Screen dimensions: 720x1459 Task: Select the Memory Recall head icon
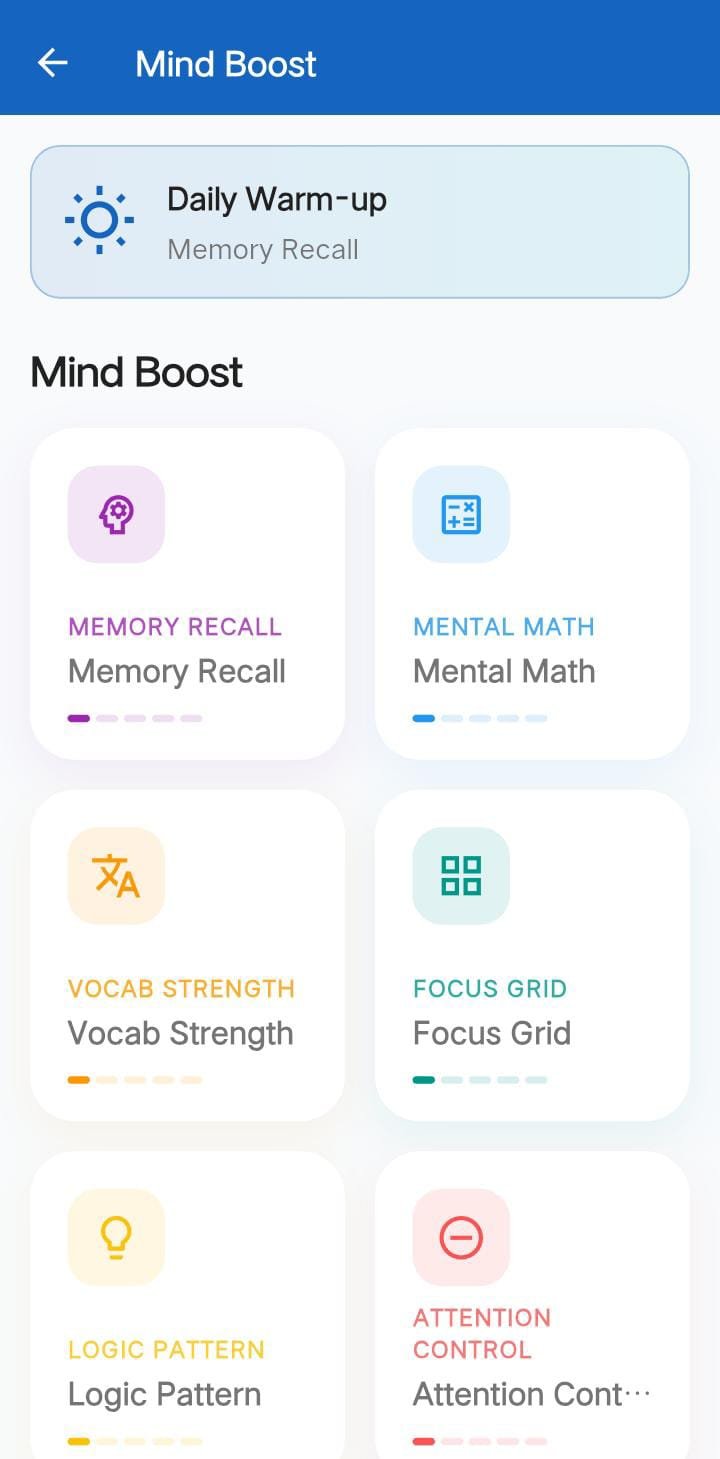pyautogui.click(x=116, y=514)
